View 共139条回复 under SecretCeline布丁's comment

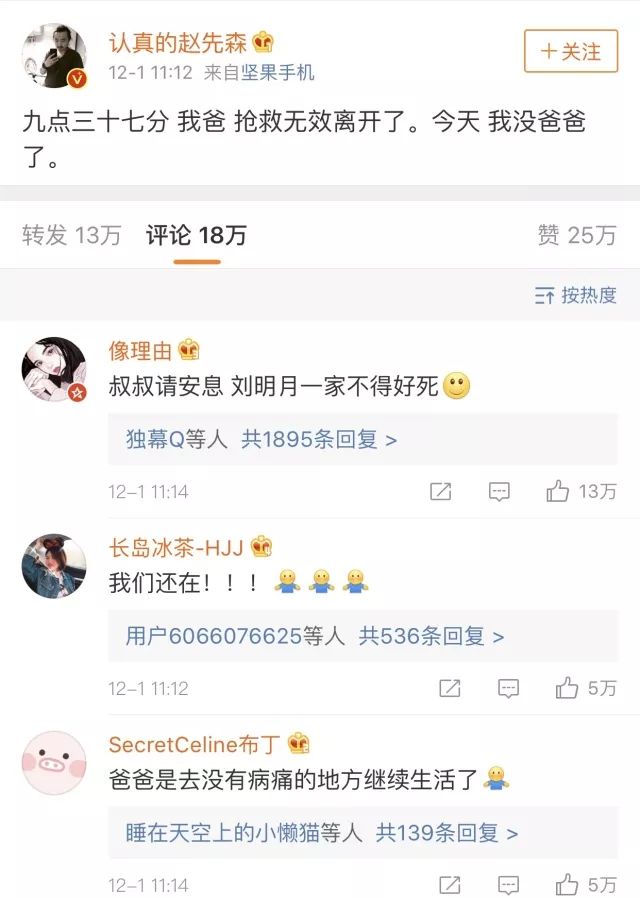click(x=446, y=832)
